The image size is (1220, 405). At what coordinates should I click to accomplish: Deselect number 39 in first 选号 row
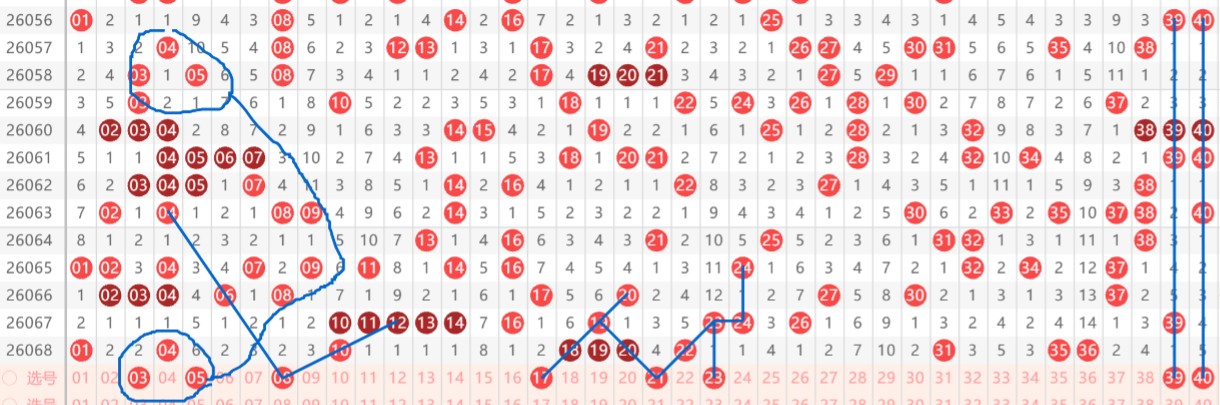[x=1175, y=377]
